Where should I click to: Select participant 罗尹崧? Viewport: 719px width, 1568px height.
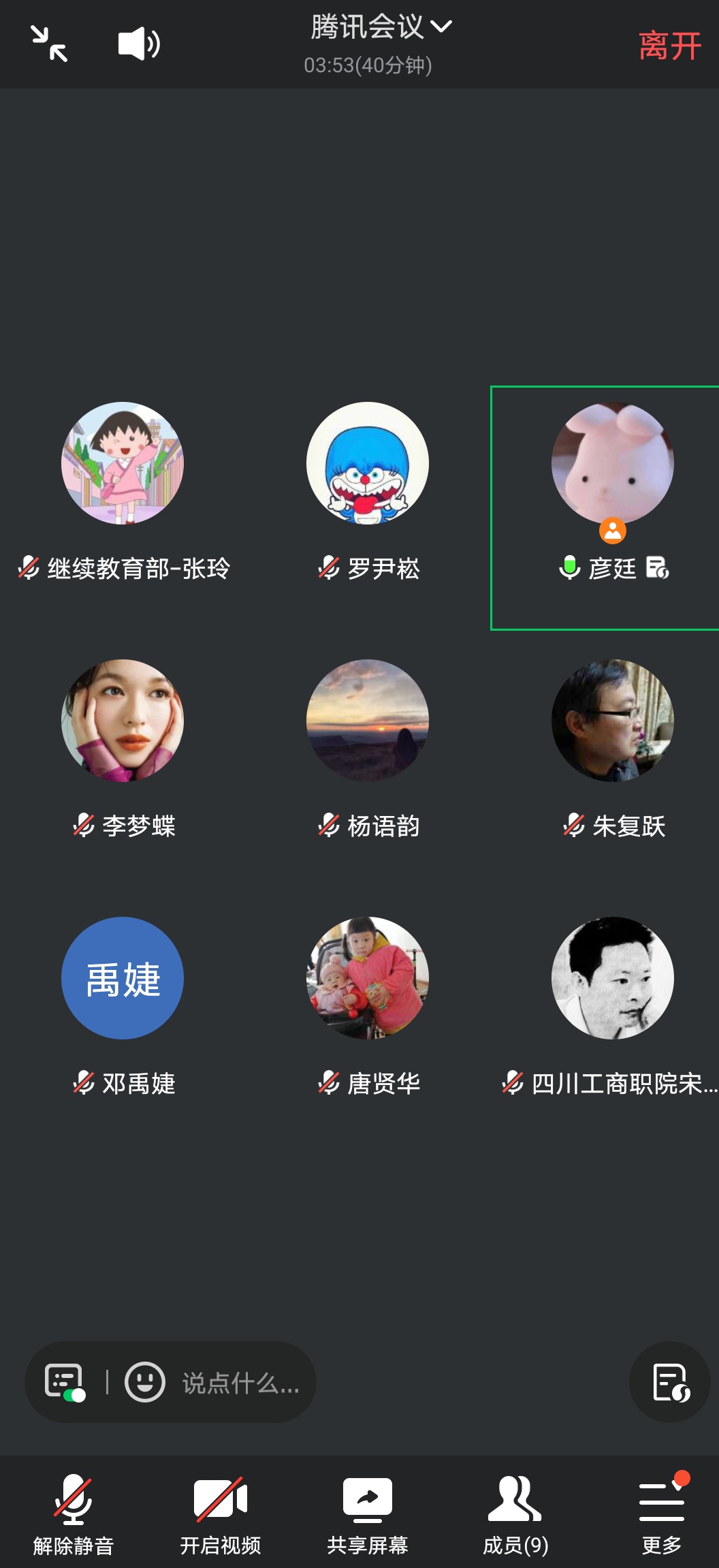368,463
